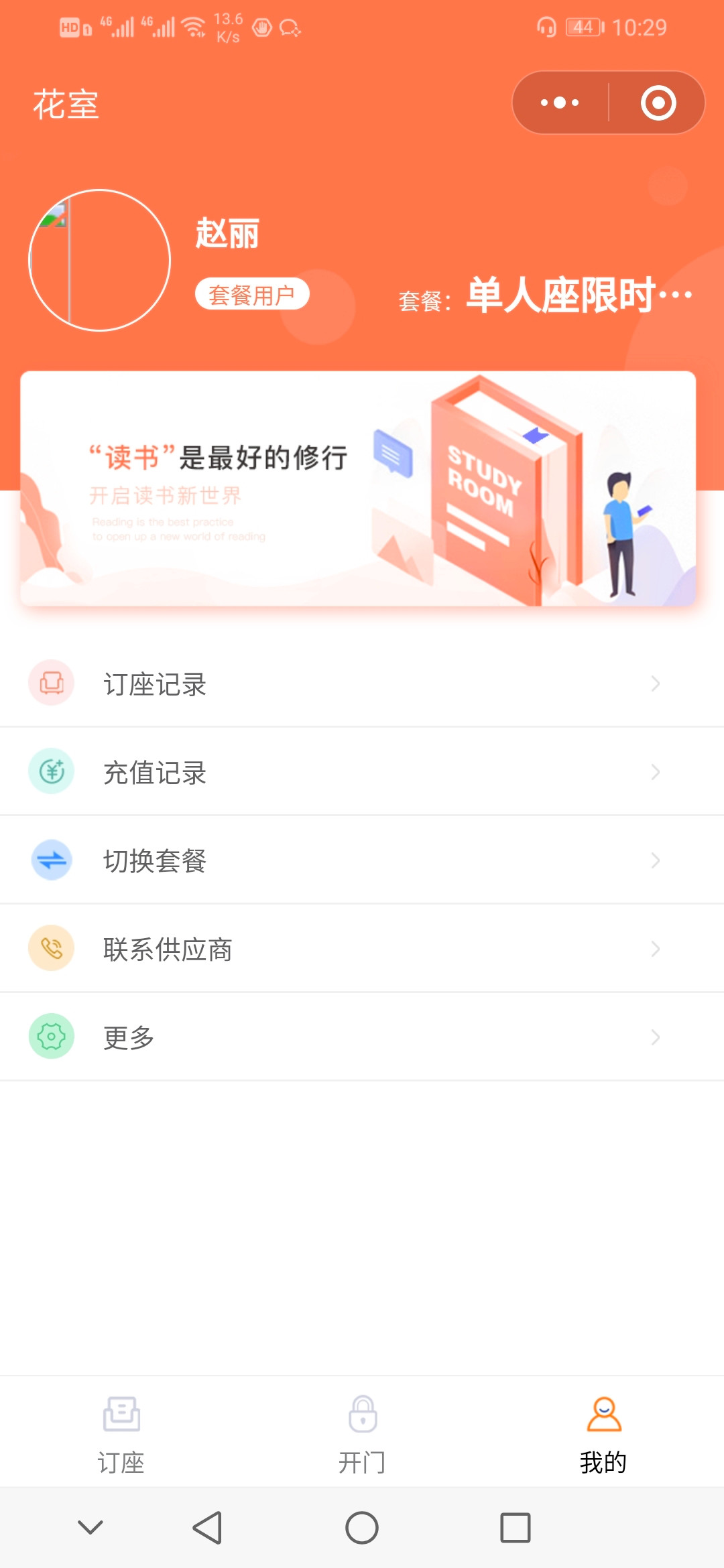Switch to the 开门 tab

click(x=362, y=1434)
